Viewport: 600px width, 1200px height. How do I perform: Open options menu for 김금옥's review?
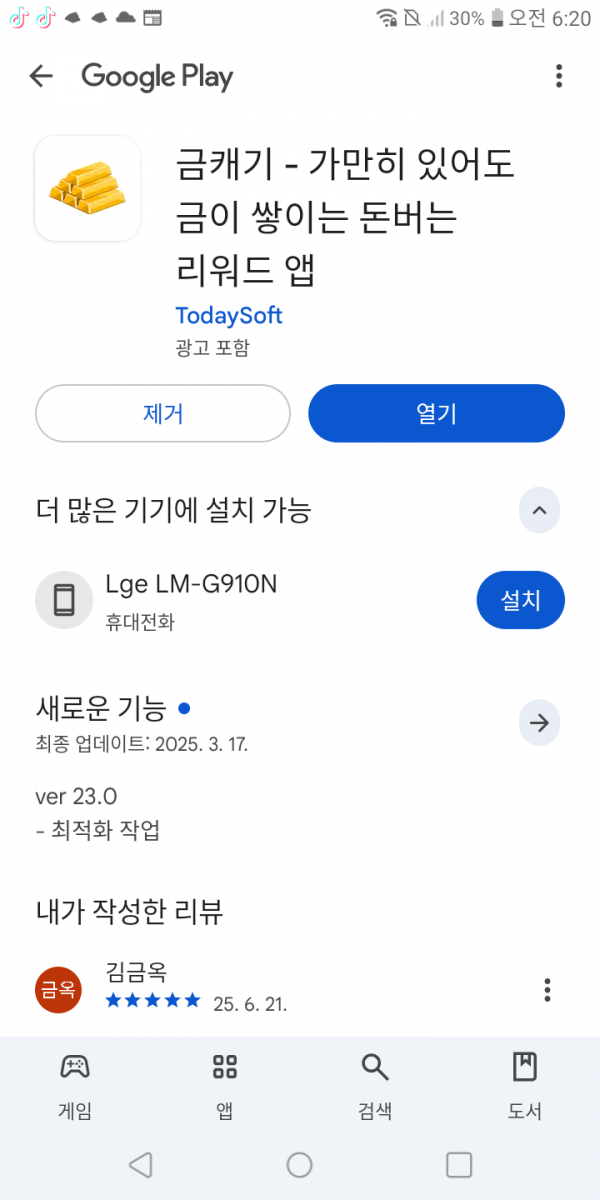(x=547, y=990)
